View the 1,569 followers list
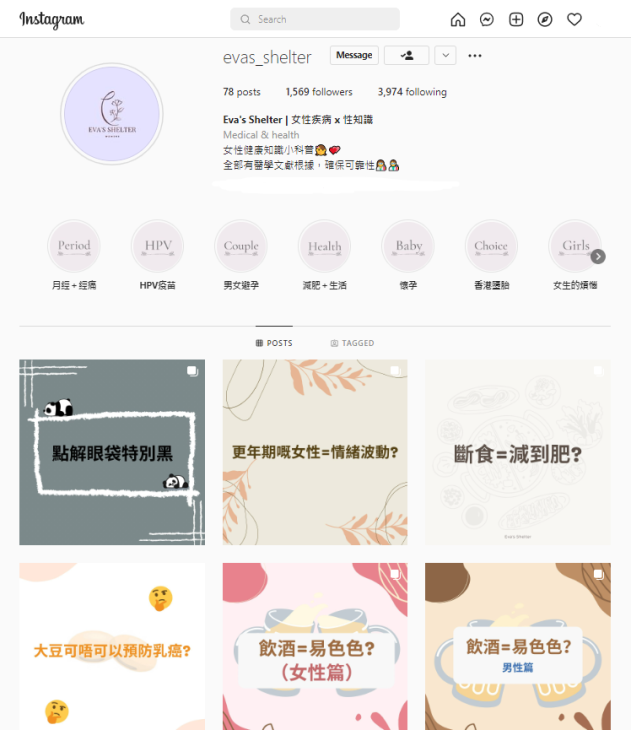The image size is (631, 730). pos(319,92)
